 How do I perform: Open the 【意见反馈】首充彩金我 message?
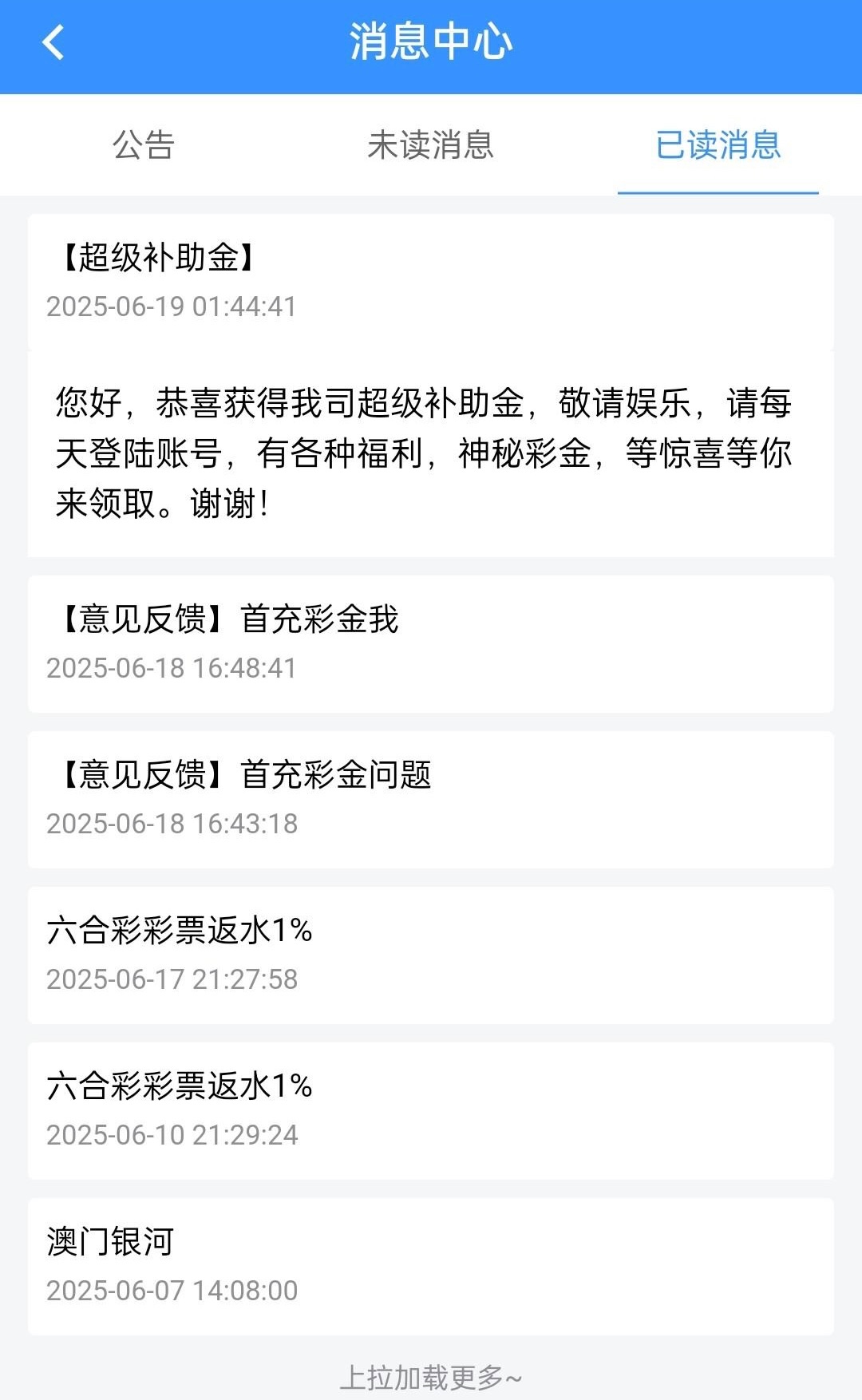430,643
